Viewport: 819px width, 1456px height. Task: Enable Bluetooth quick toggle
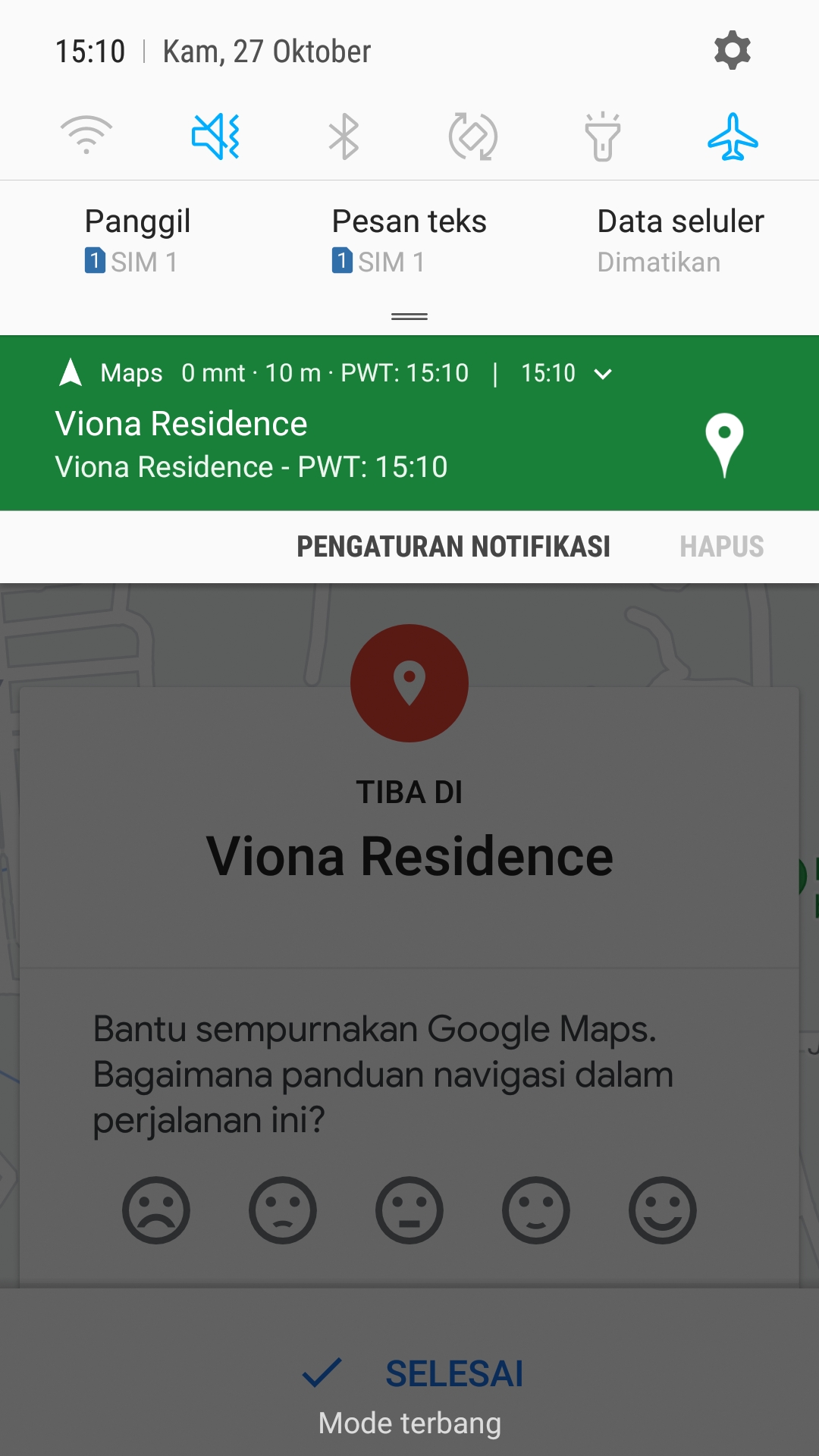[344, 136]
